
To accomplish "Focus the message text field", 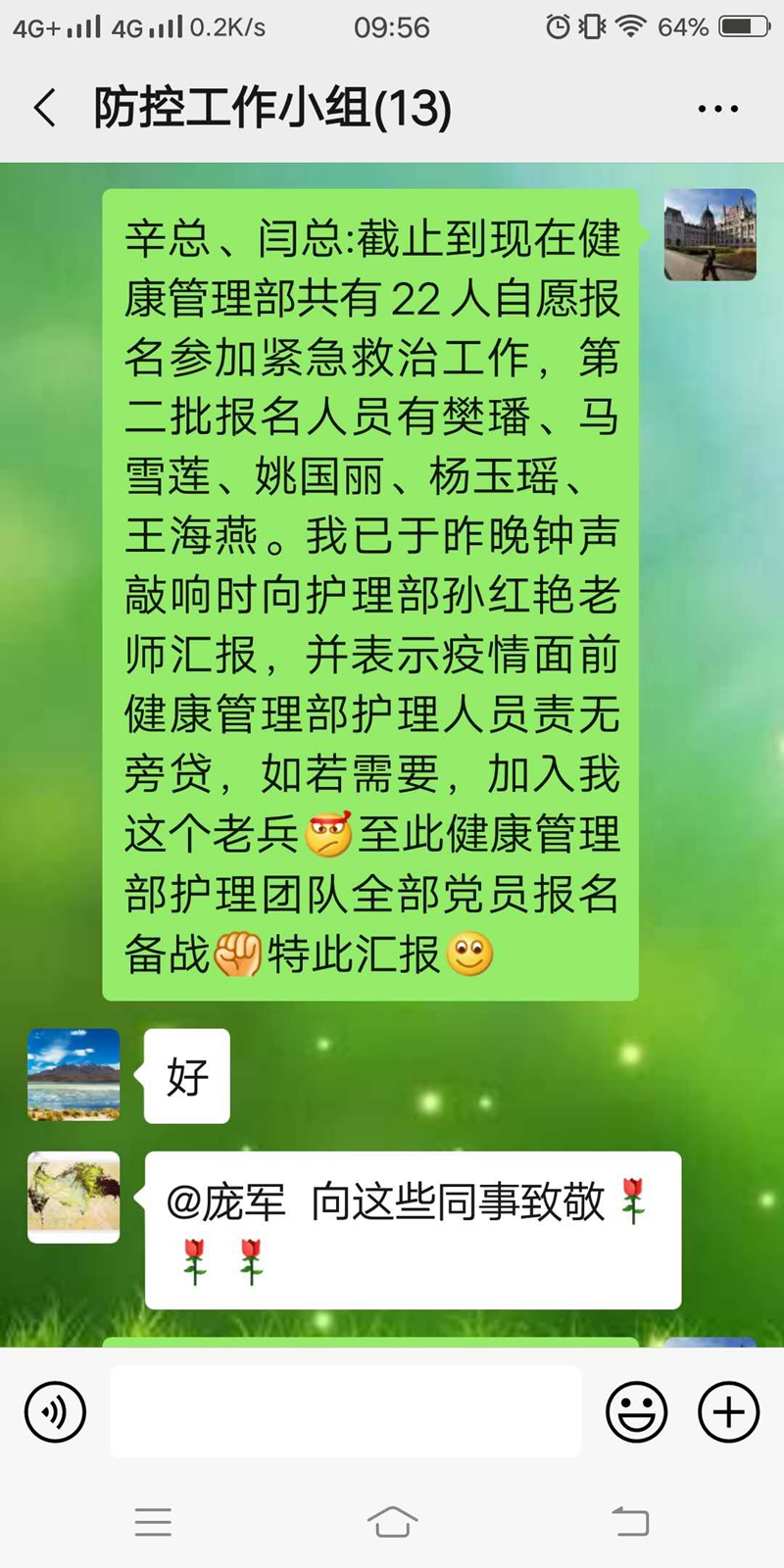I will (x=345, y=1411).
